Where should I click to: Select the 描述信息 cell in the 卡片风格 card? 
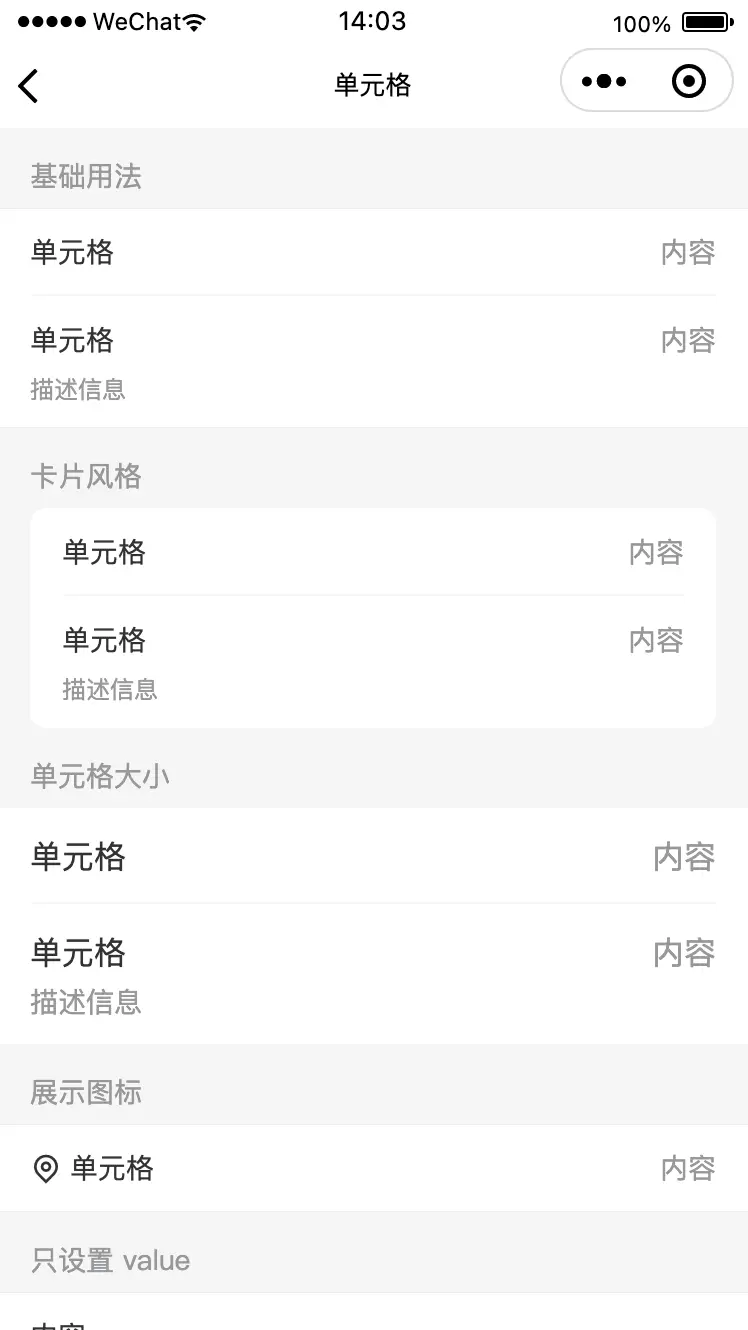click(373, 661)
